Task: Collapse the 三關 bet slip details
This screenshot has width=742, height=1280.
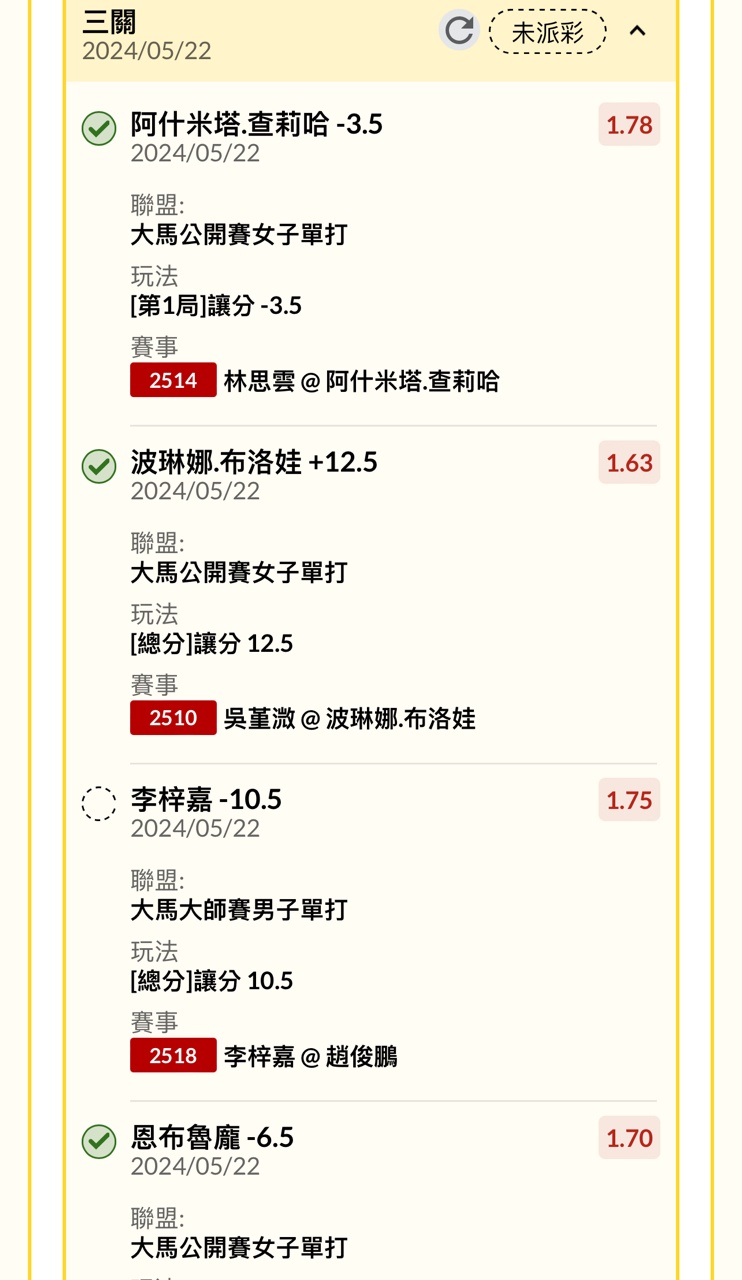Action: pyautogui.click(x=638, y=31)
